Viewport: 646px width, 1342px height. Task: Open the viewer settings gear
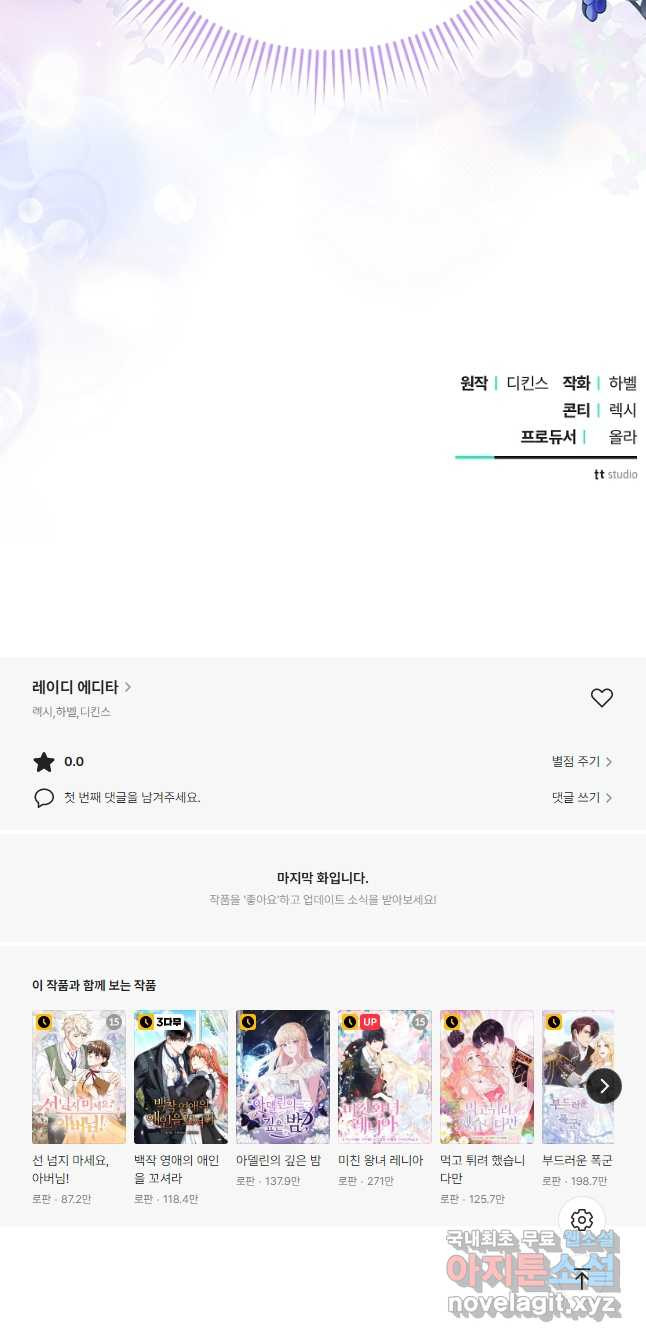(582, 1220)
